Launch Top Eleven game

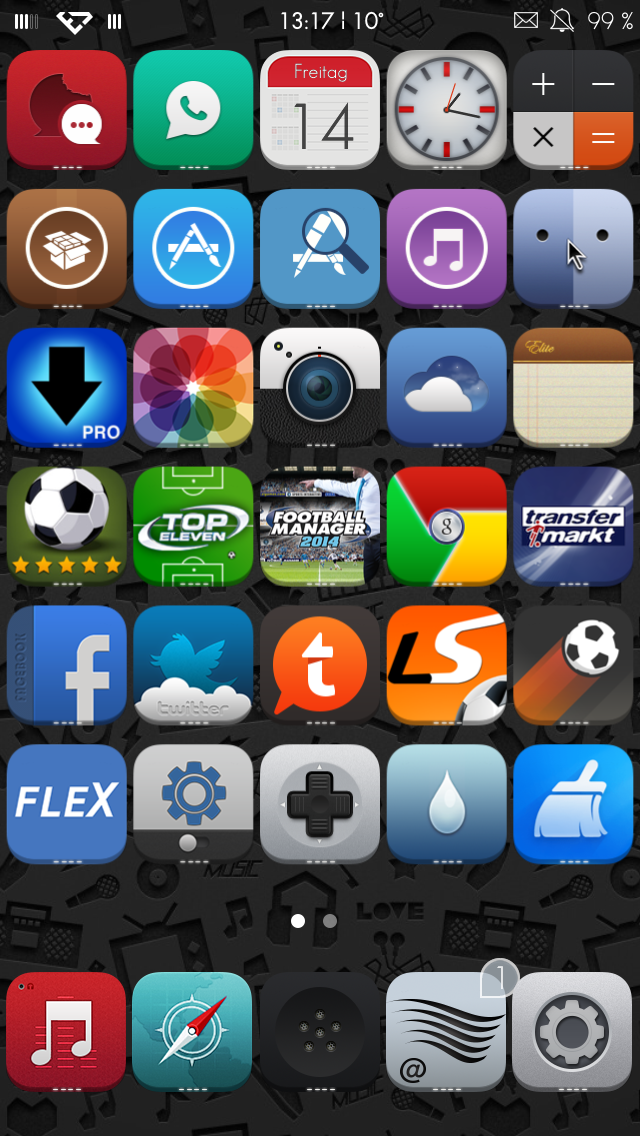[x=193, y=525]
